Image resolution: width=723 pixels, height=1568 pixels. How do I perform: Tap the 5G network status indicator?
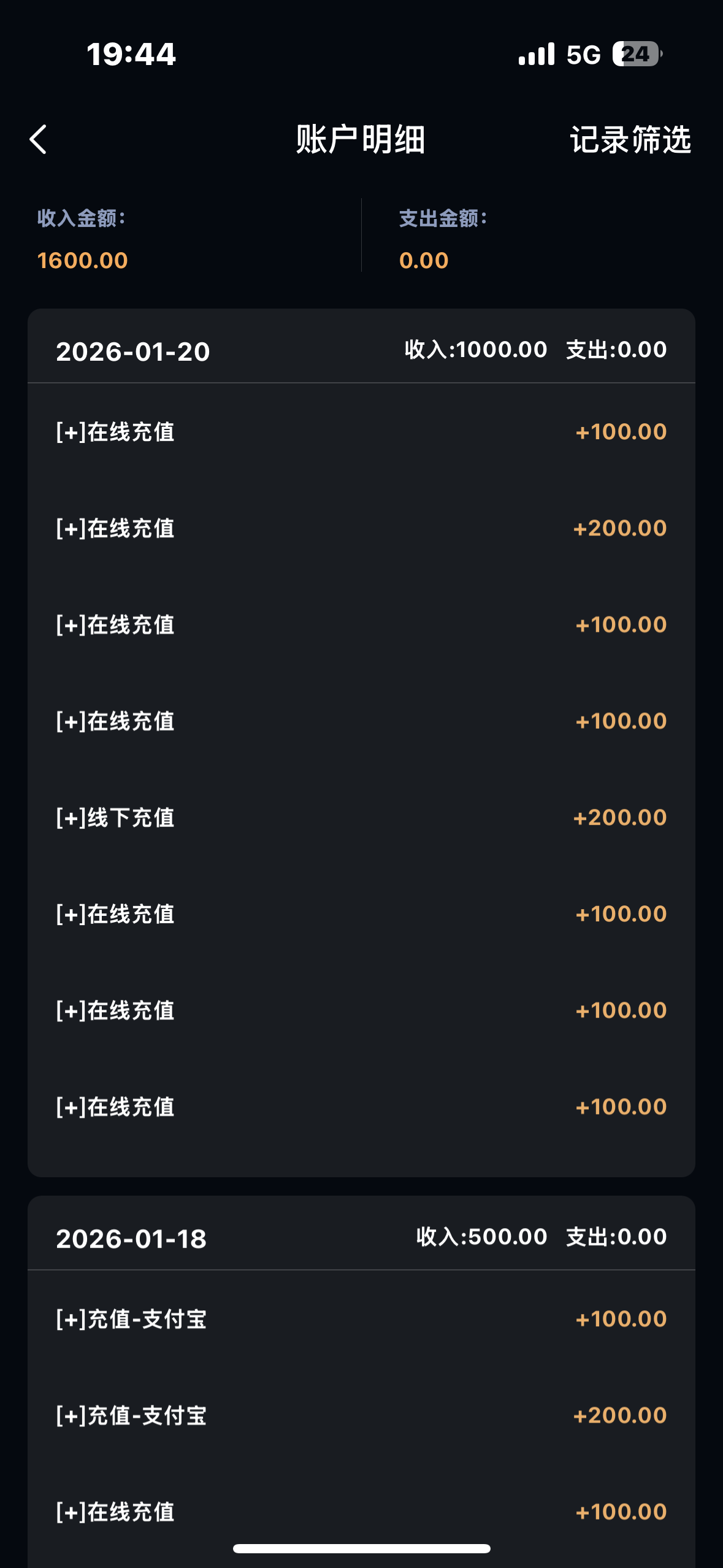tap(583, 54)
